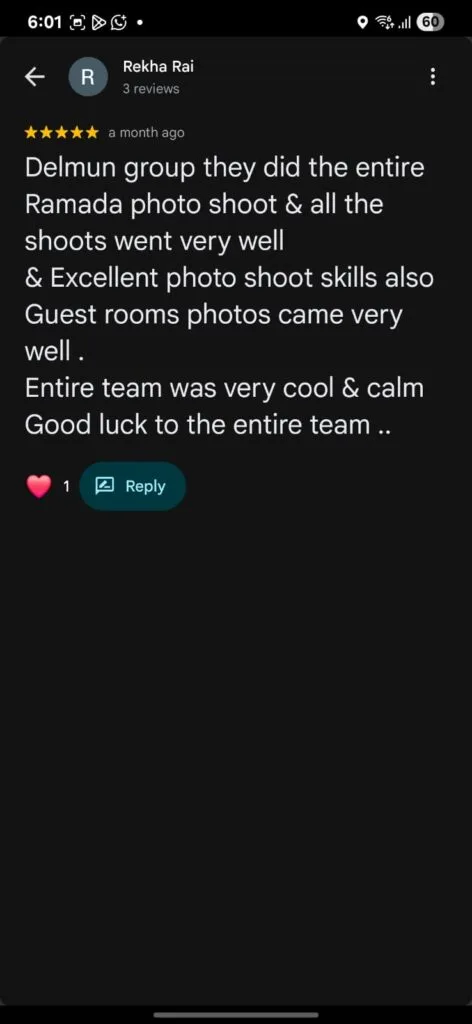Open Rekha Rai's reviewer profile
Viewport: 472px width, 1024px height.
tap(158, 66)
